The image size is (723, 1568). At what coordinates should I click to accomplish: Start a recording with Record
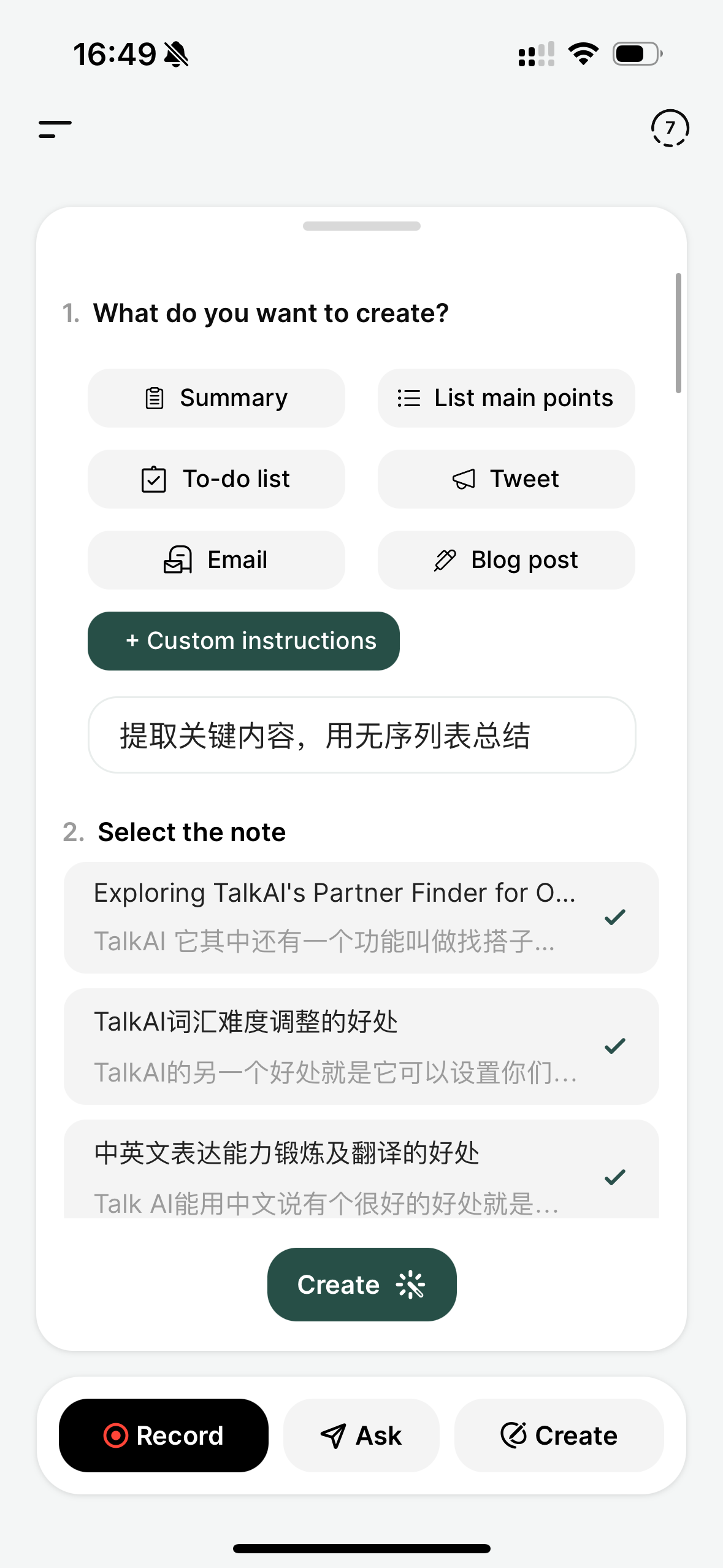(164, 1435)
